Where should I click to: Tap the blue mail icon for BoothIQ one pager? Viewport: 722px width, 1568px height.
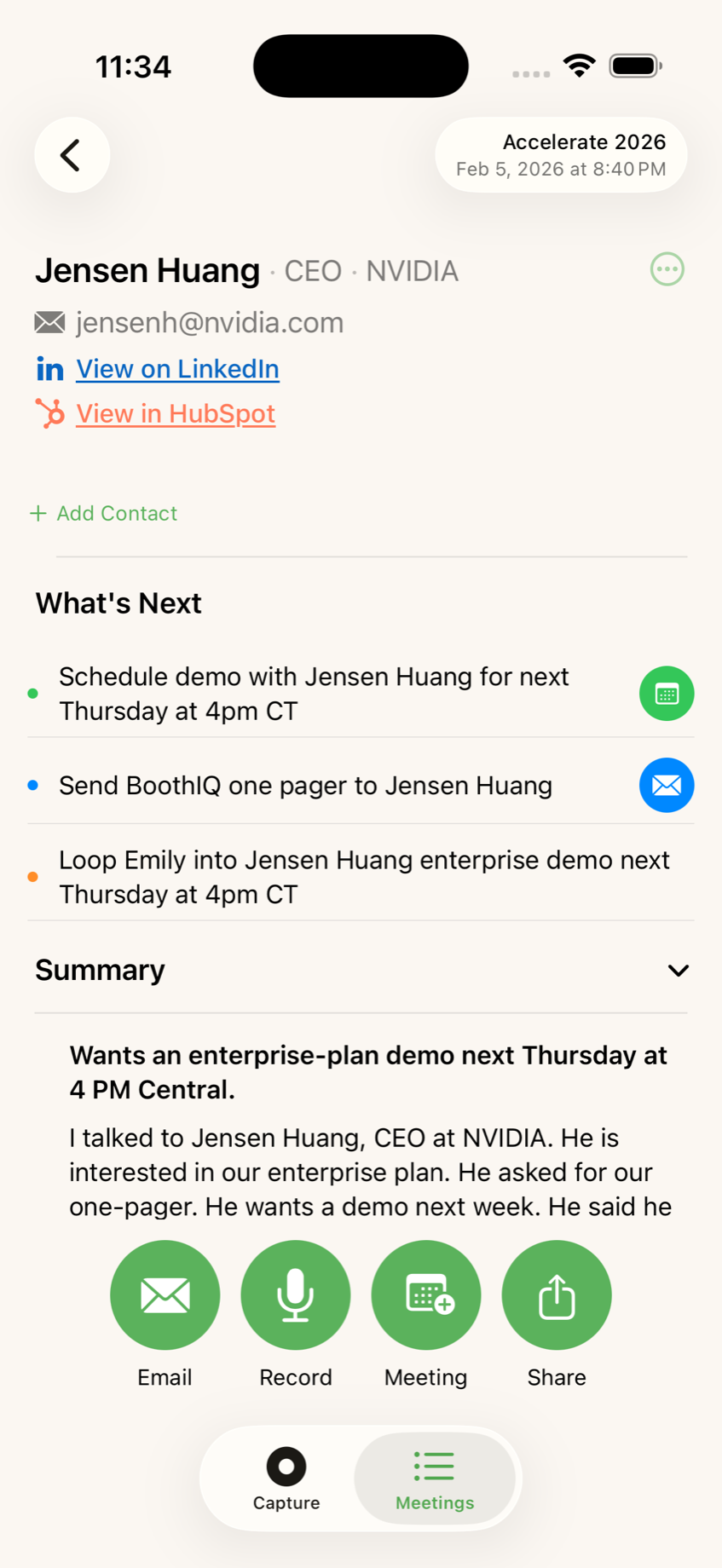pyautogui.click(x=666, y=785)
